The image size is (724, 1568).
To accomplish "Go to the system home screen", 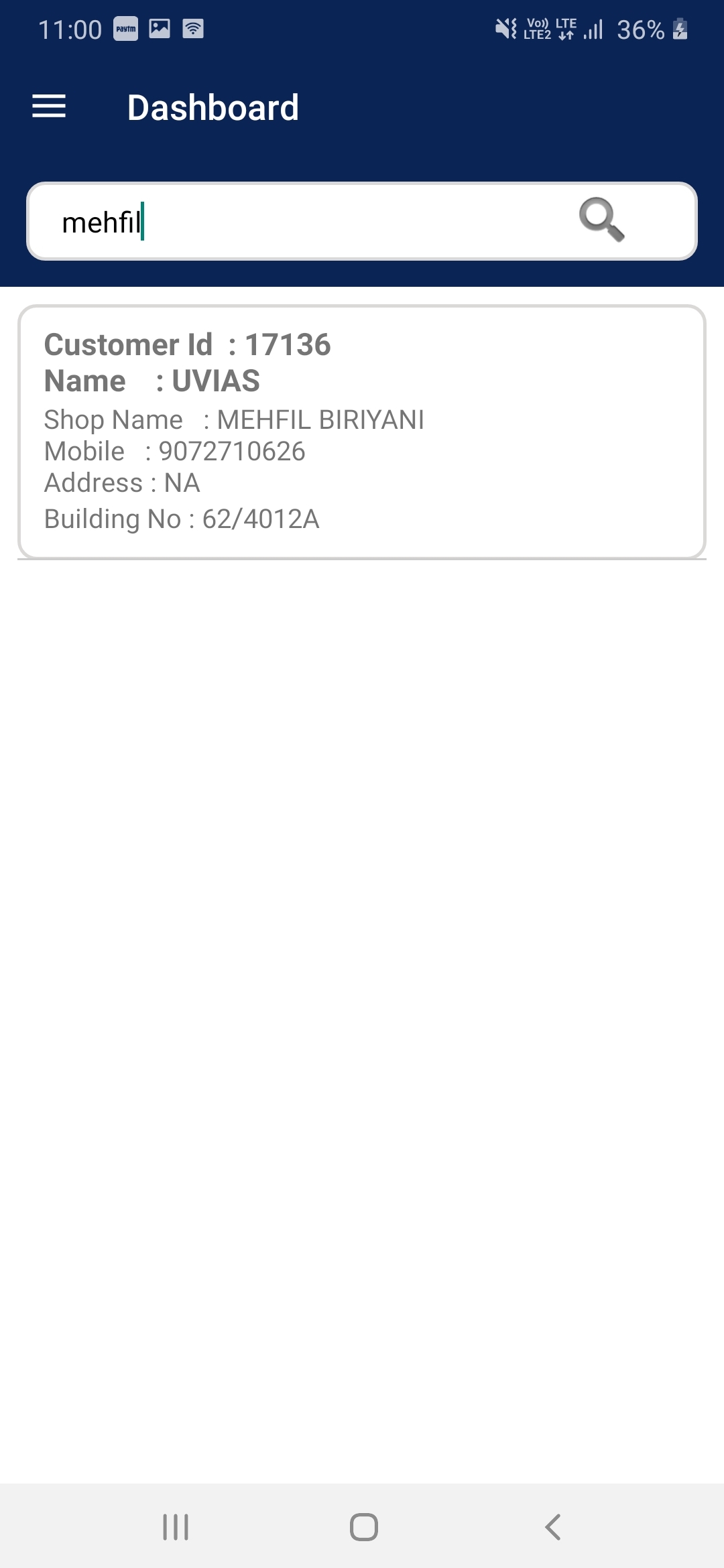I will (363, 1527).
